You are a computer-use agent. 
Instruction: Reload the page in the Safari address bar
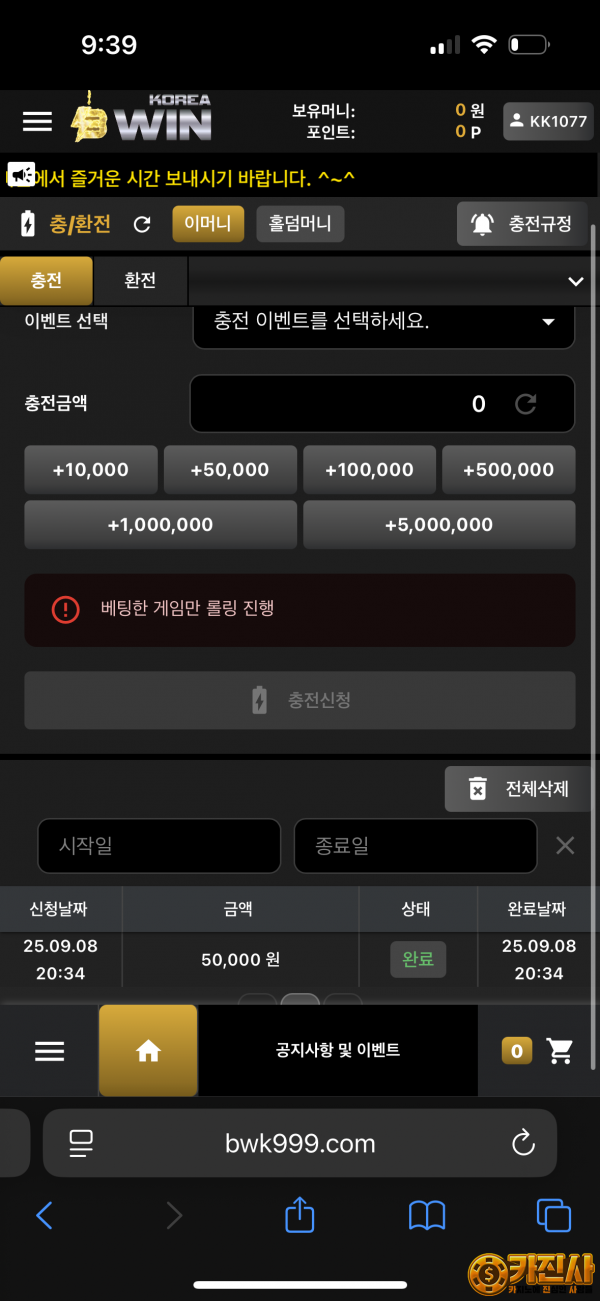(523, 1143)
